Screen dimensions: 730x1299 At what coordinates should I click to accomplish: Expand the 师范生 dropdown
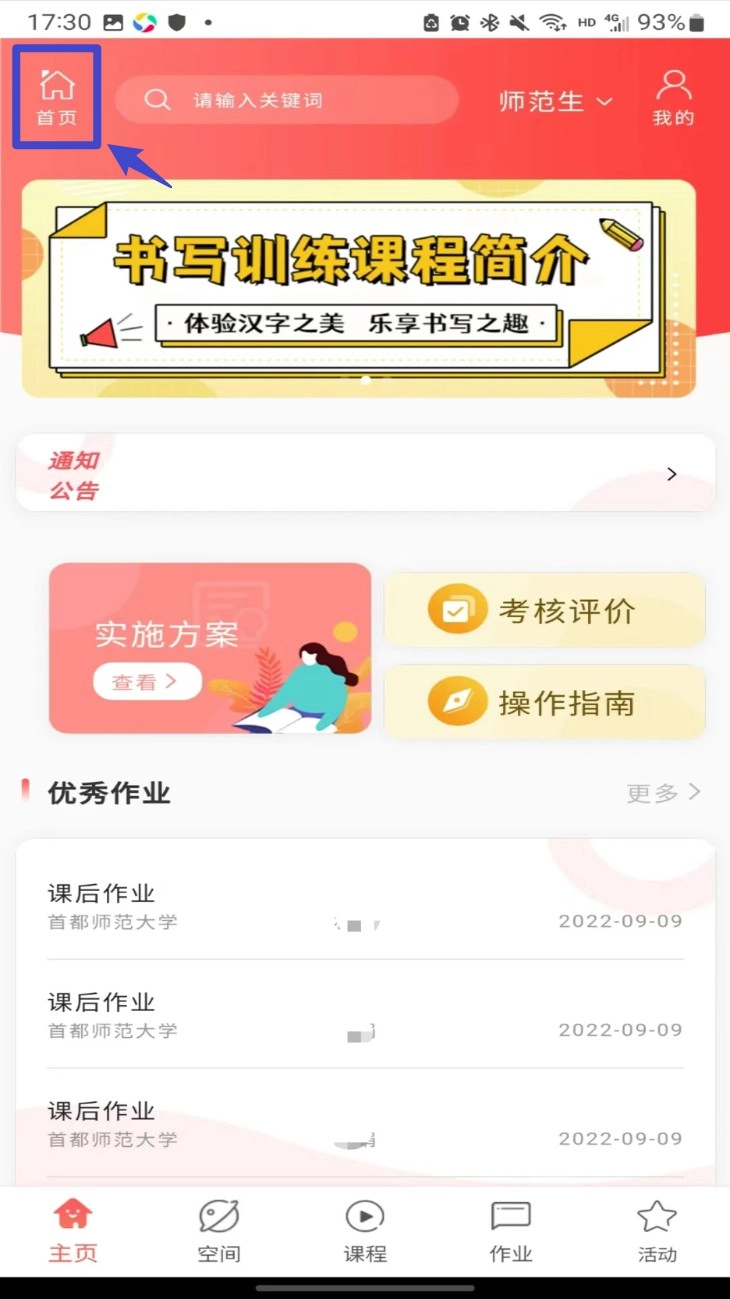click(556, 101)
